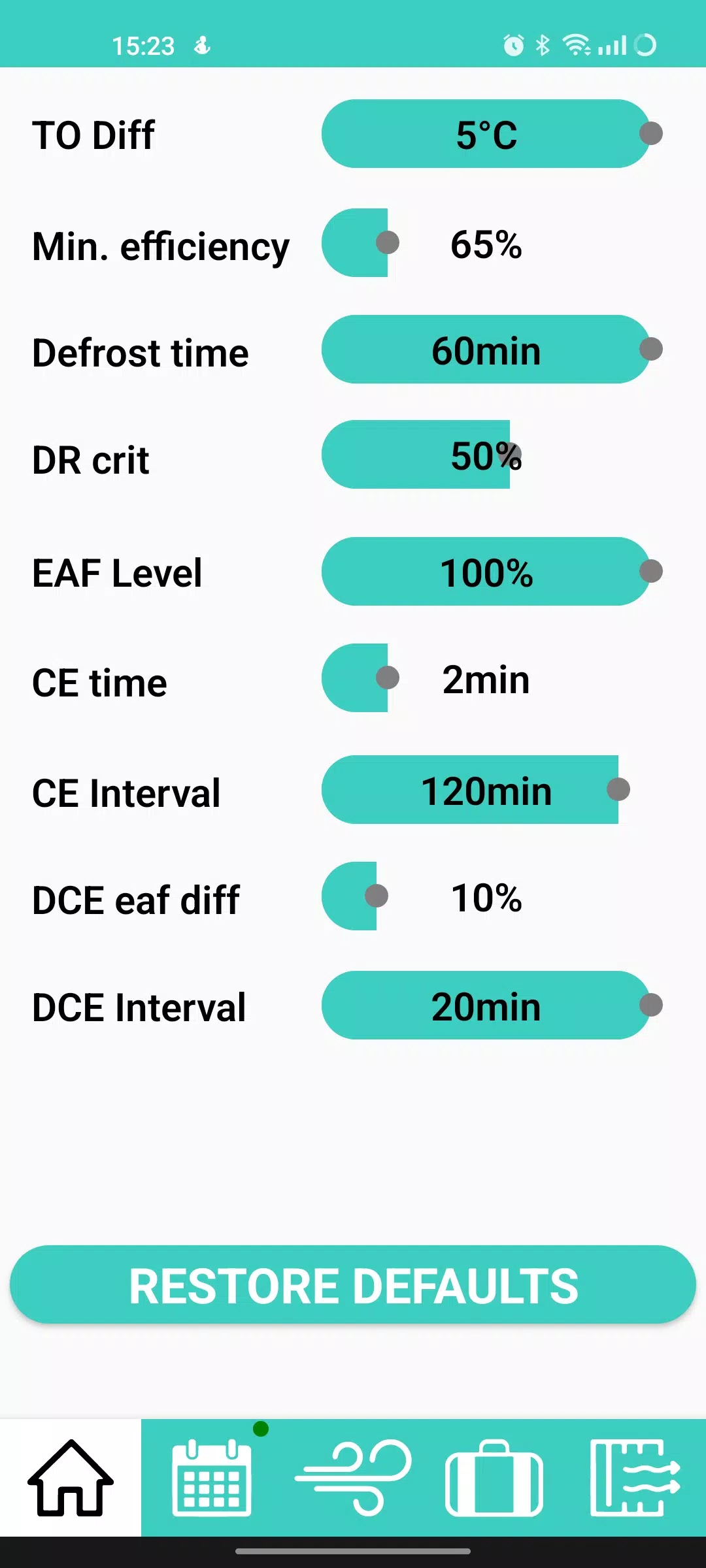Switch to the wind airflow tab
This screenshot has height=1568, width=706.
(x=353, y=1478)
